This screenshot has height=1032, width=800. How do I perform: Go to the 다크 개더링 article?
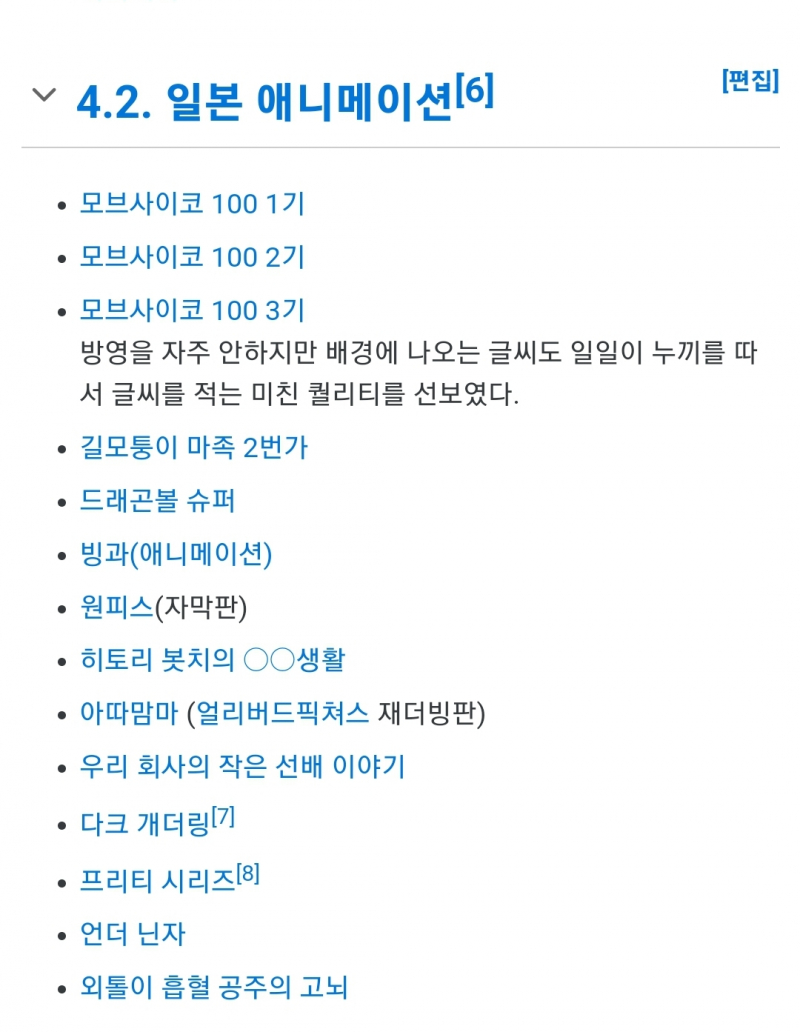[x=145, y=824]
